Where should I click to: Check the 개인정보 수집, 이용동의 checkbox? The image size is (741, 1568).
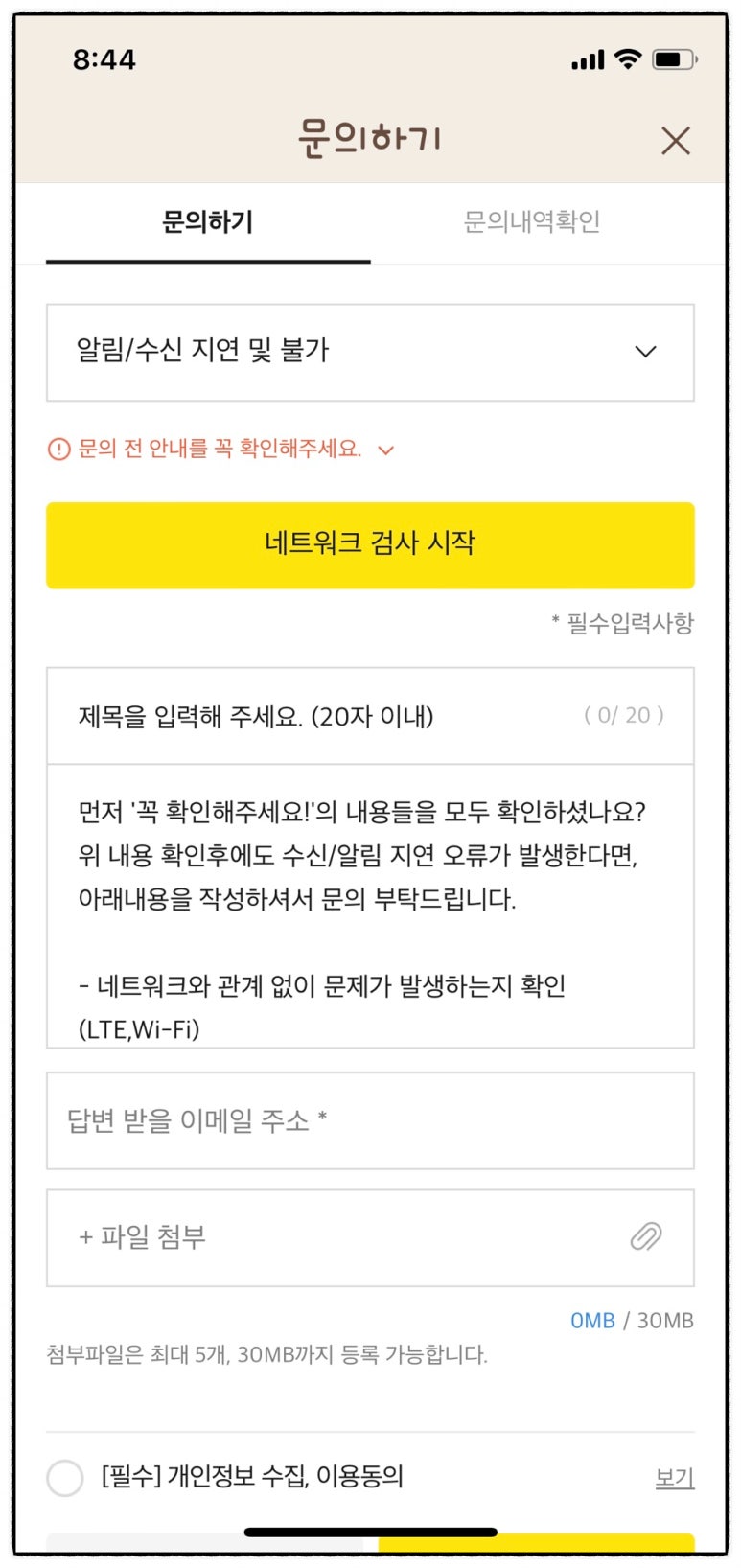(x=65, y=1477)
